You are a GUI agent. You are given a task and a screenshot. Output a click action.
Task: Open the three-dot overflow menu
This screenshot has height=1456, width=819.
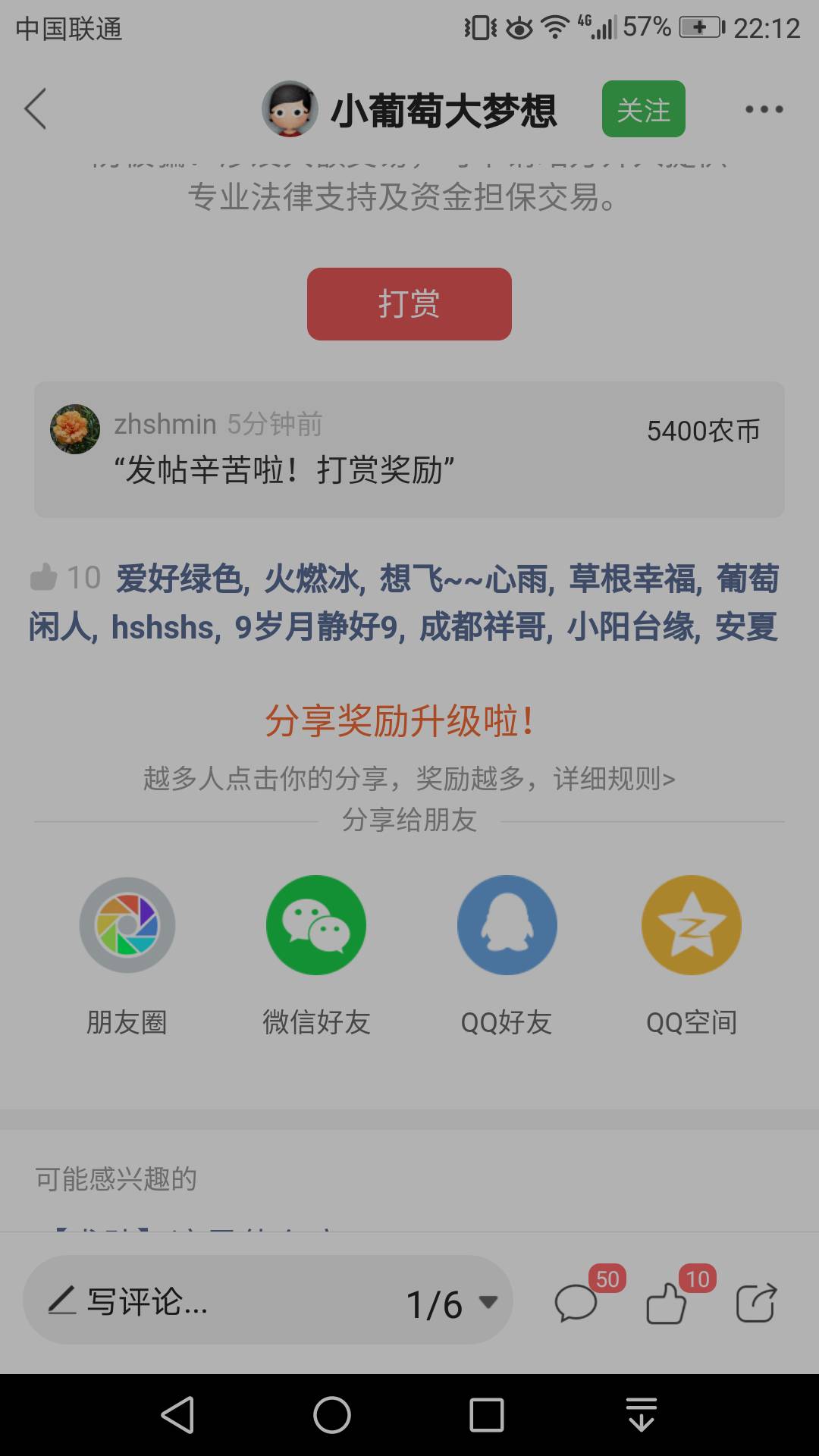tap(763, 109)
